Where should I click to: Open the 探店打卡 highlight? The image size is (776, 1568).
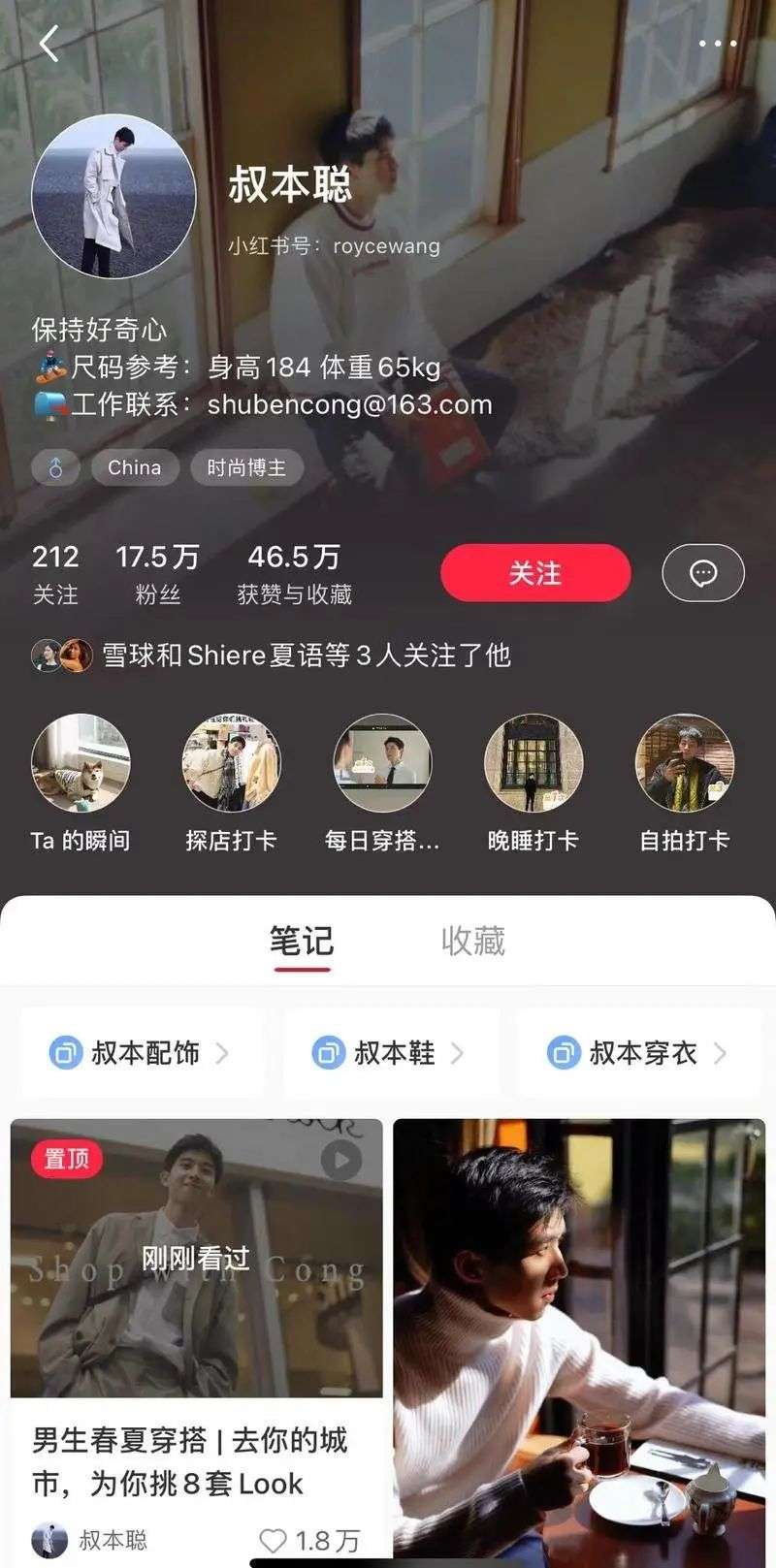coord(232,763)
